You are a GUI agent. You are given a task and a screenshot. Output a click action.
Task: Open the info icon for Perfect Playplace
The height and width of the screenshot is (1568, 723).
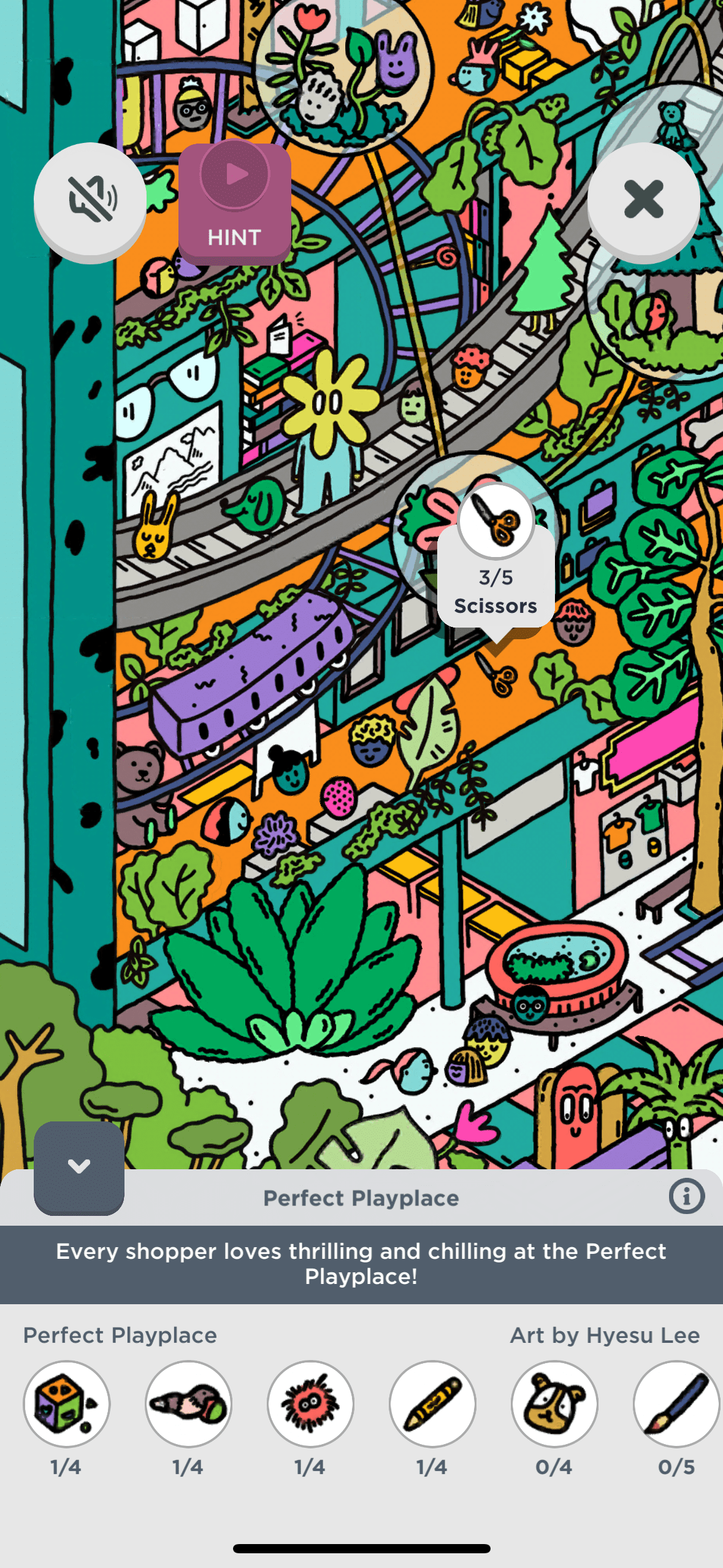[686, 1196]
